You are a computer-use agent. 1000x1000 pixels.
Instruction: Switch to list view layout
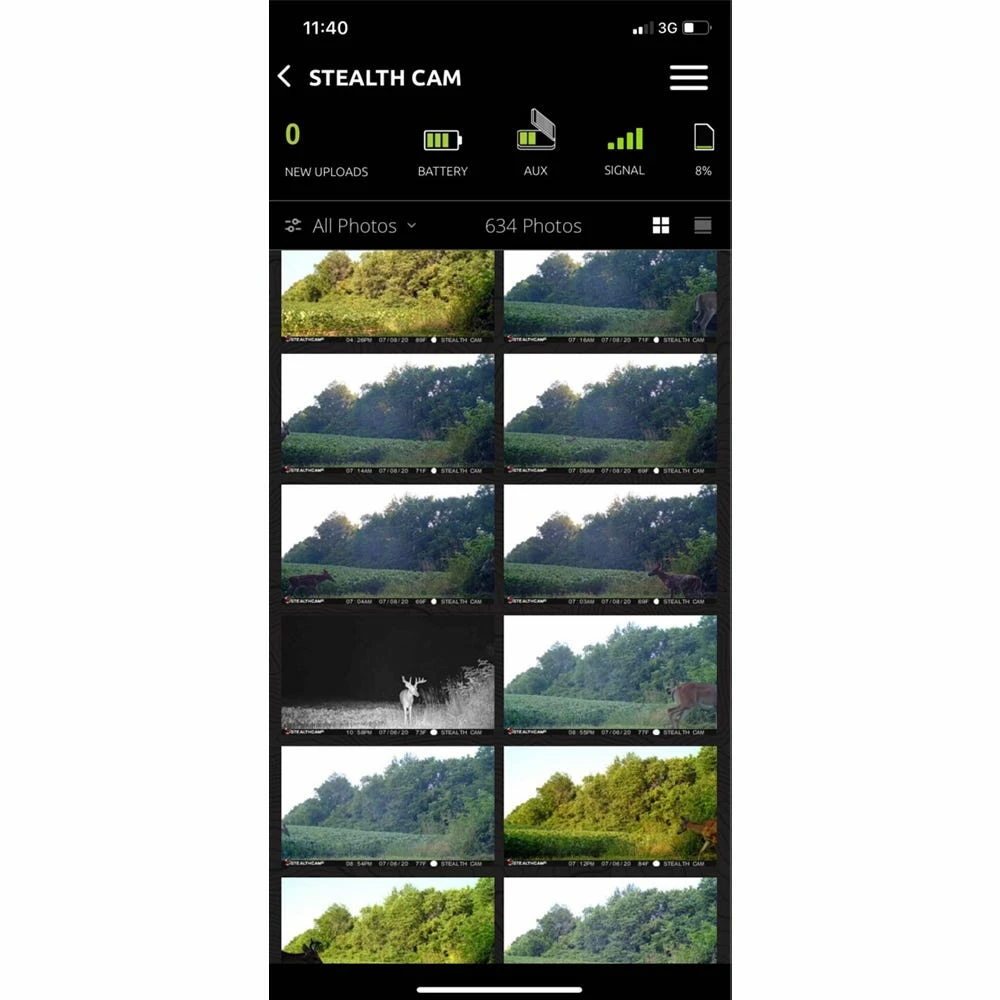pyautogui.click(x=703, y=226)
